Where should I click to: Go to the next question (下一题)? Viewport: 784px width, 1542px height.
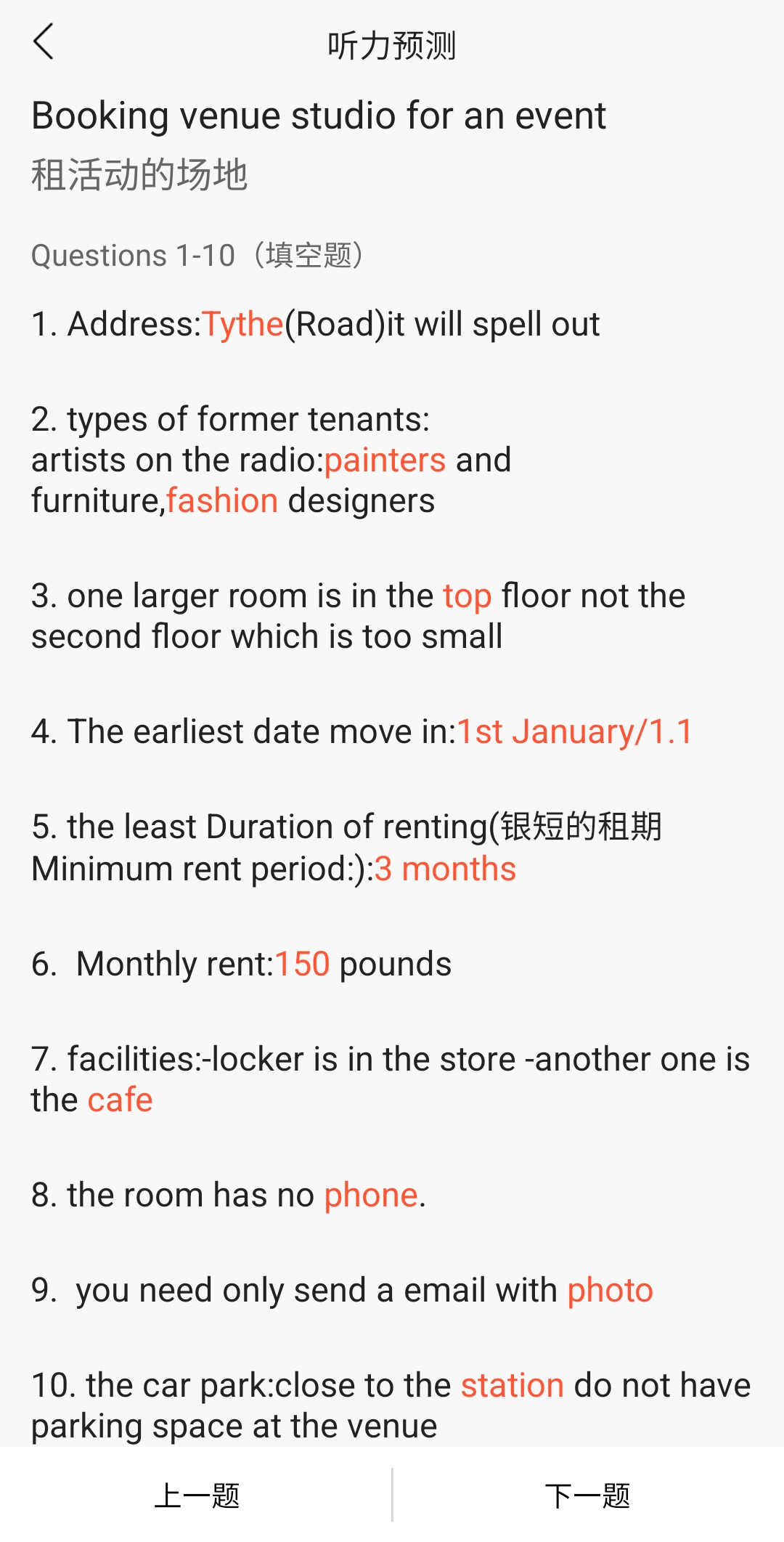click(x=588, y=1496)
